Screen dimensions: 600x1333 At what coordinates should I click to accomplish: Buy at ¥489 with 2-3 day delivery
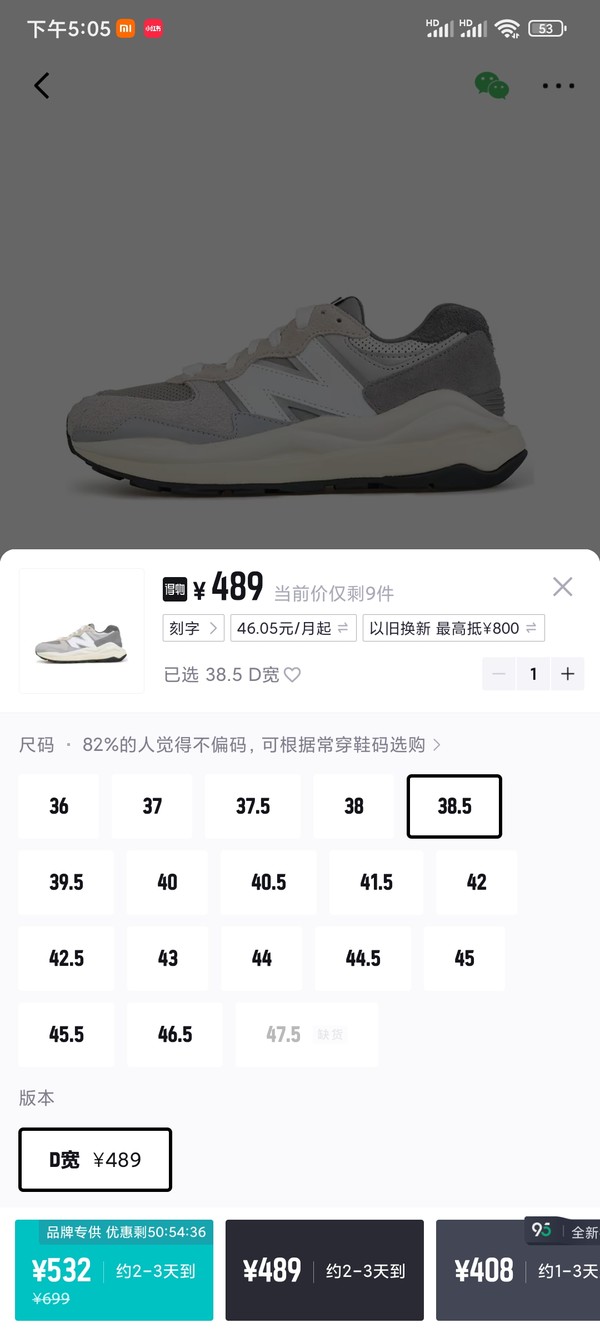coord(324,1270)
